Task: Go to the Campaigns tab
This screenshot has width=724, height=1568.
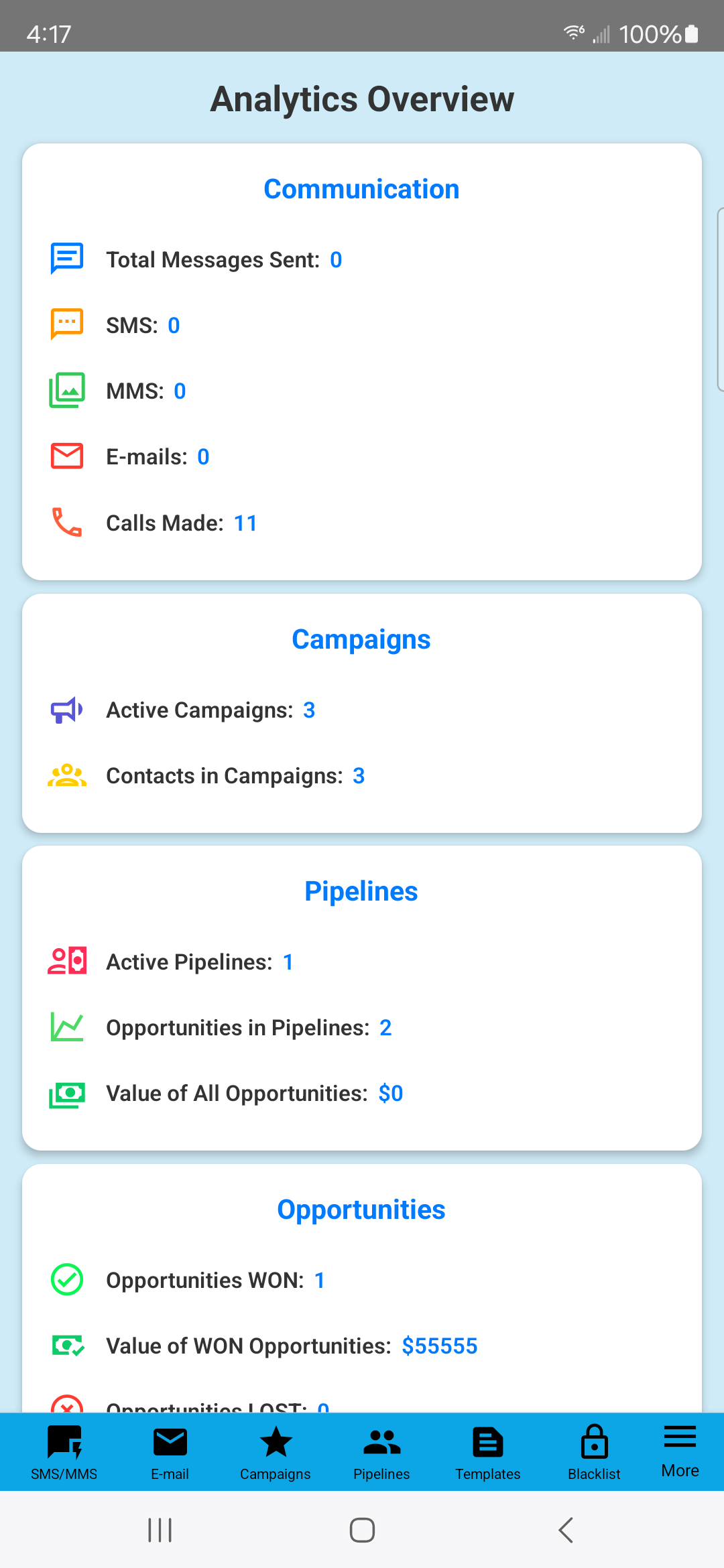Action: tap(276, 1452)
